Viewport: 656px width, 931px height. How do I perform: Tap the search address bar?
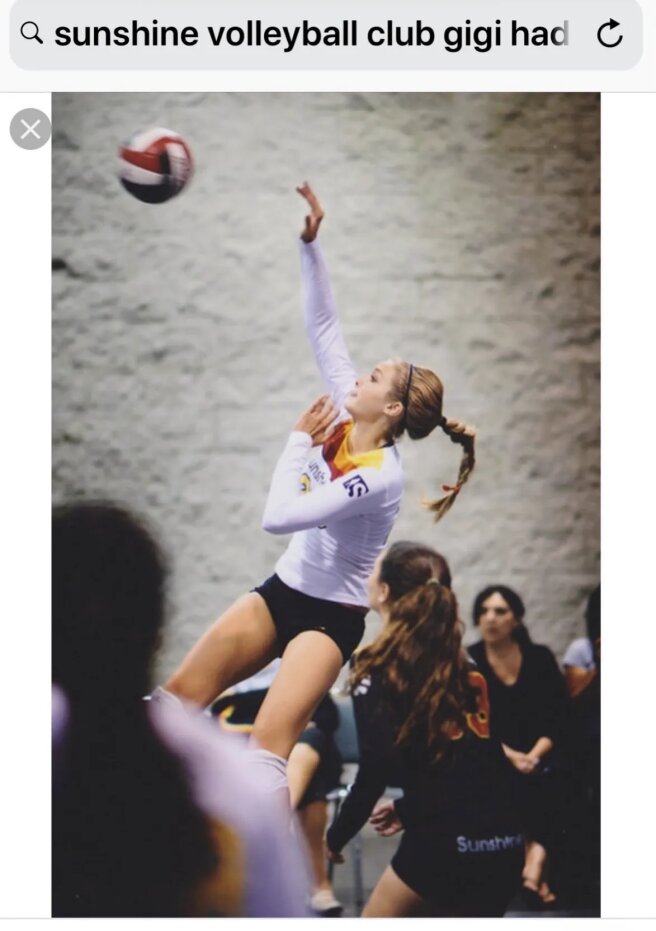click(310, 35)
